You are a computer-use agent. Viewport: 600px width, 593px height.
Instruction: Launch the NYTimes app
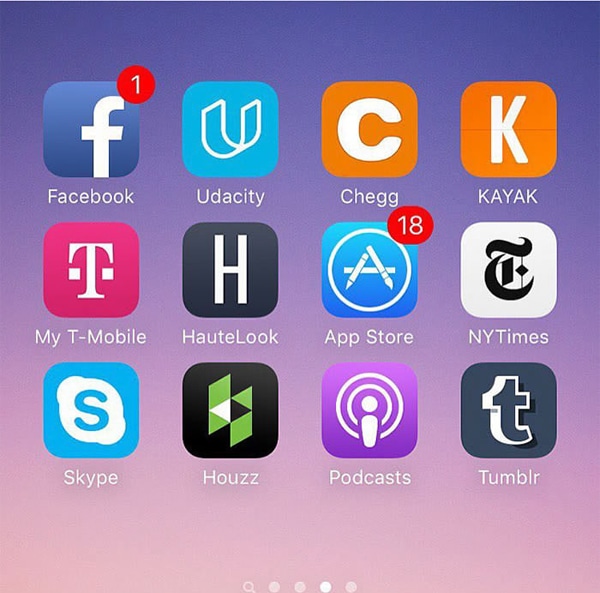508,270
